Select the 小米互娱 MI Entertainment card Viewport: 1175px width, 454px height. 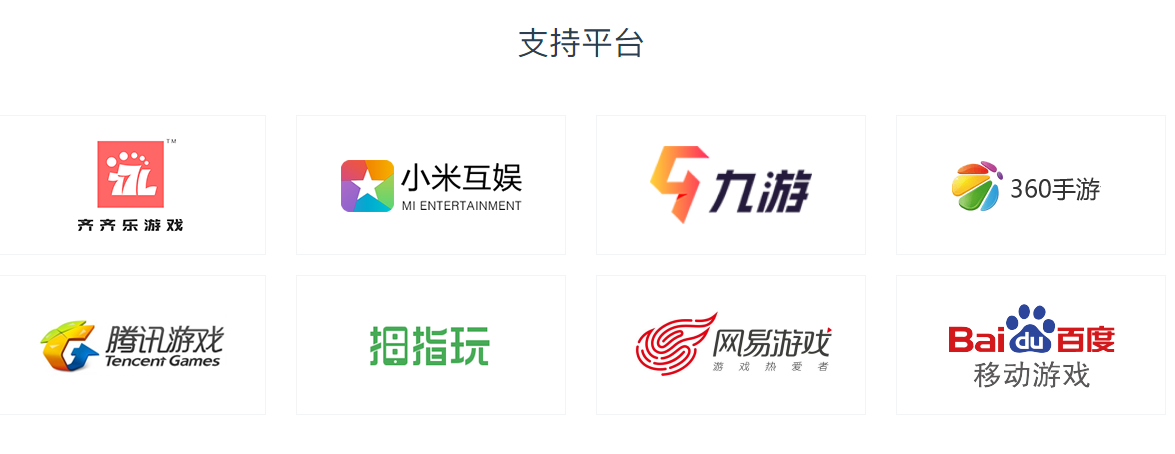[431, 185]
